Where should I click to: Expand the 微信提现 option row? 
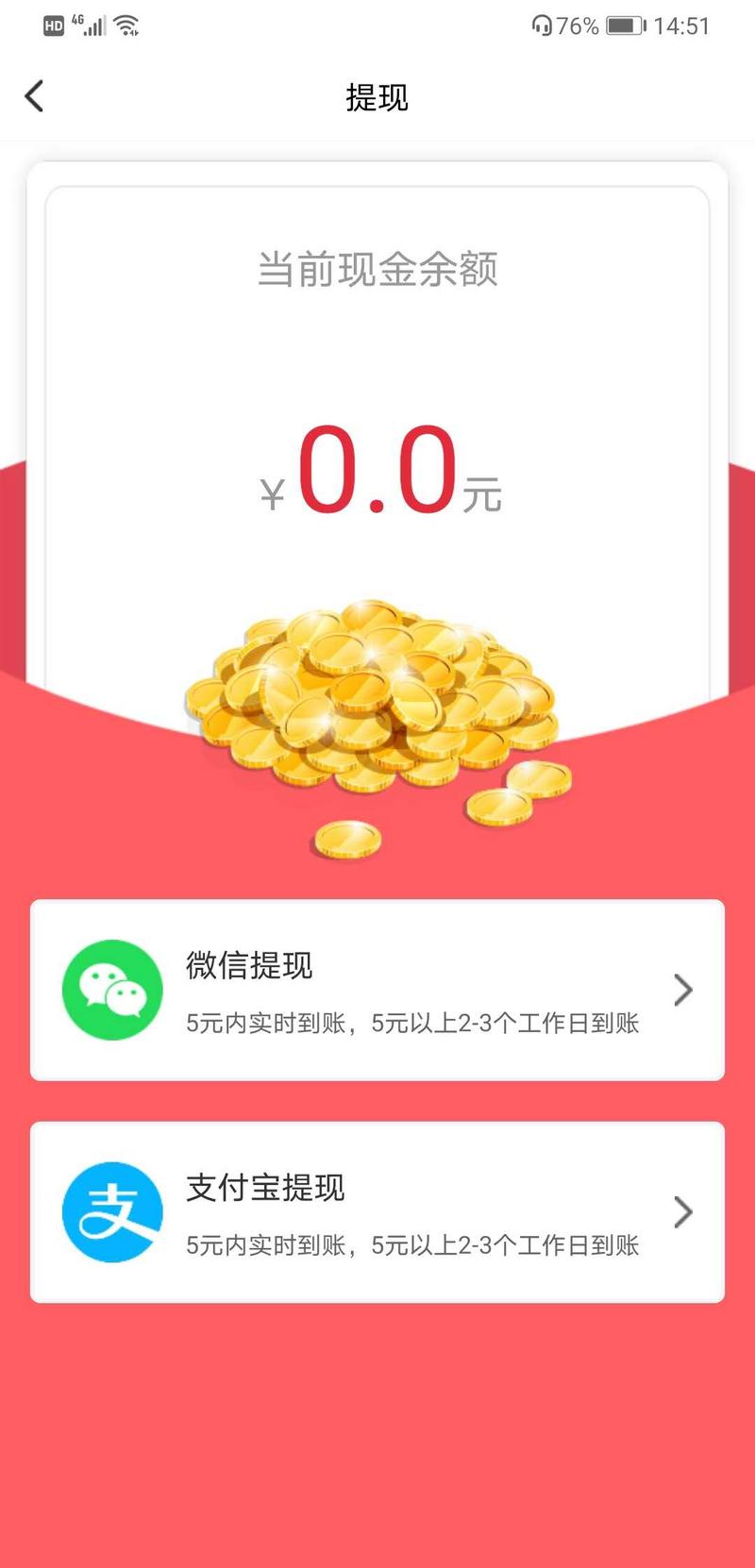377,989
